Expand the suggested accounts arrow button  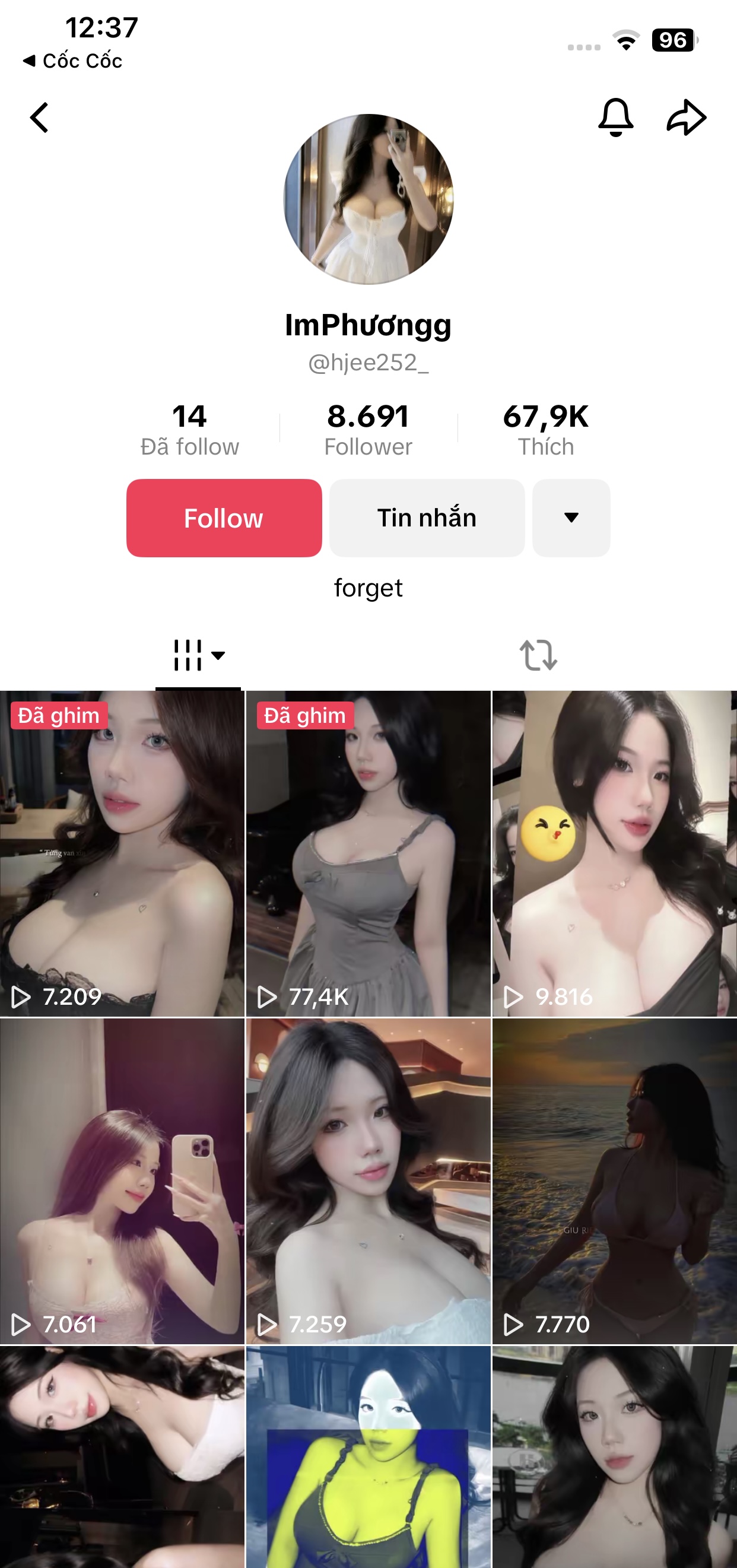coord(571,518)
